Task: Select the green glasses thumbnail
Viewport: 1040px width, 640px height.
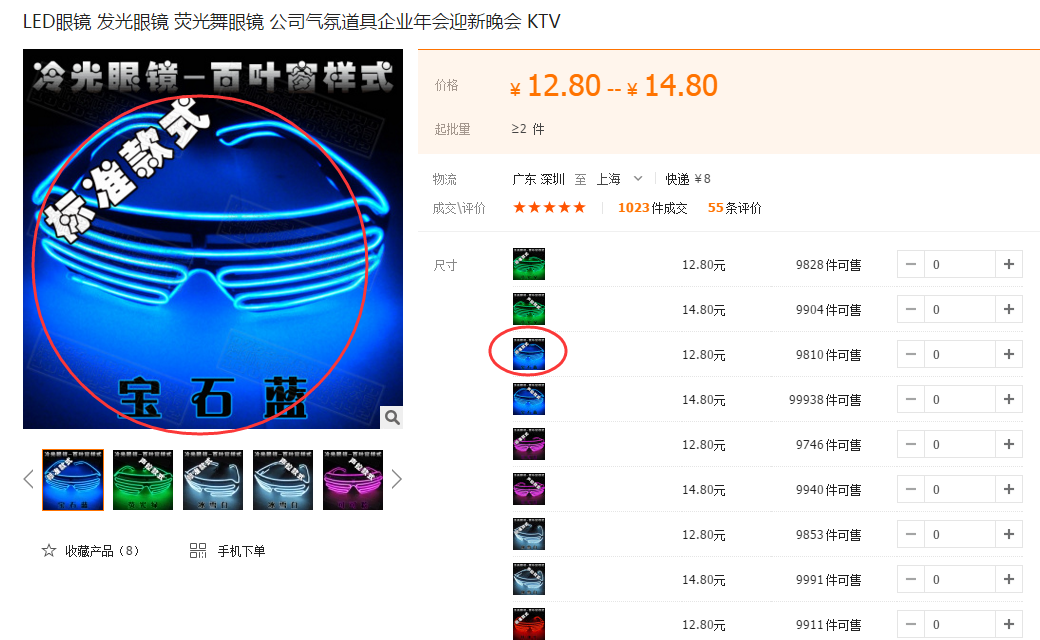Action: tap(143, 480)
